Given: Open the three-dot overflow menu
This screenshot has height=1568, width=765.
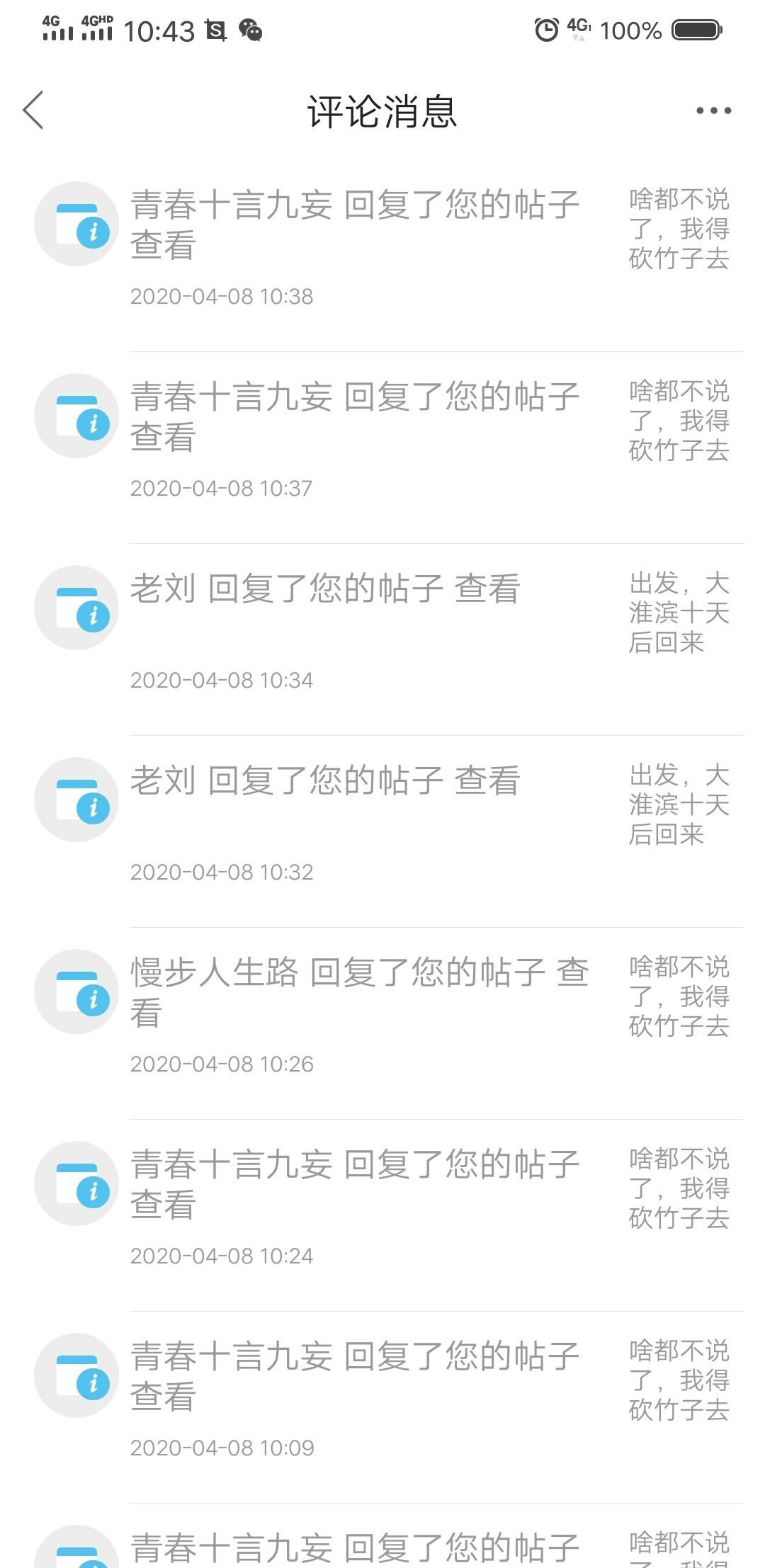Looking at the screenshot, I should 713,110.
